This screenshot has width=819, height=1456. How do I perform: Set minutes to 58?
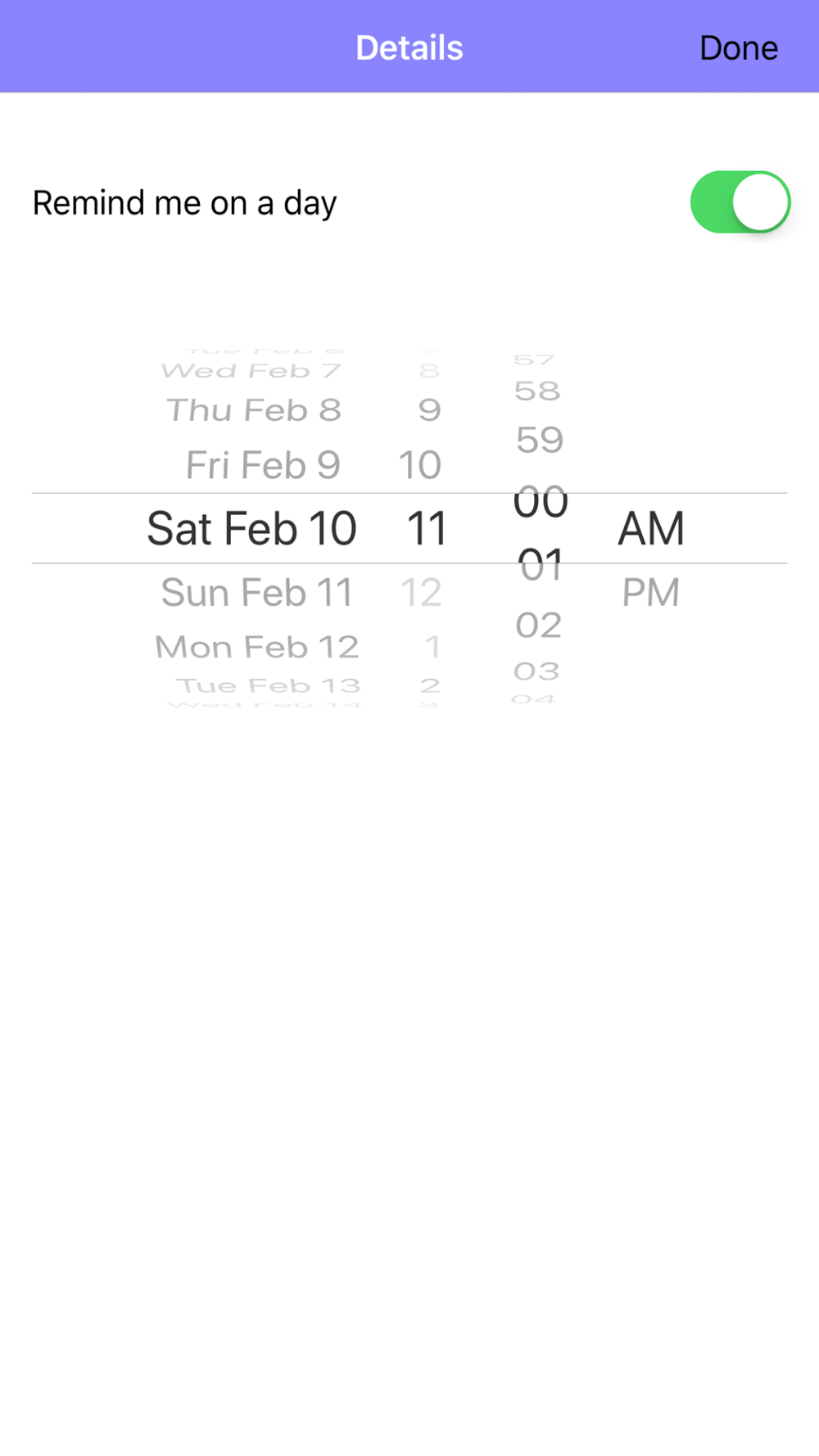tap(537, 391)
